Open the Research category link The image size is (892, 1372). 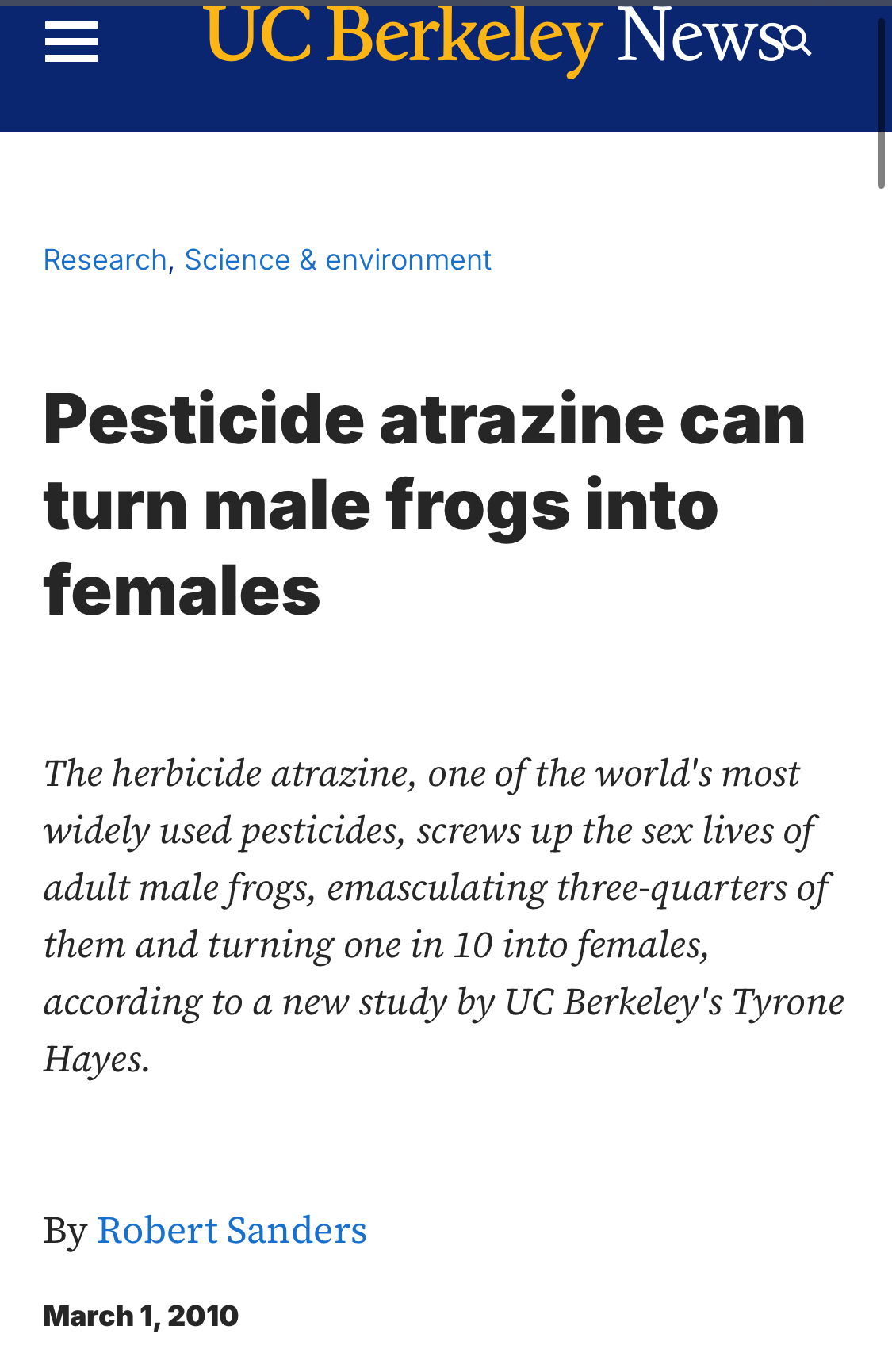(105, 260)
